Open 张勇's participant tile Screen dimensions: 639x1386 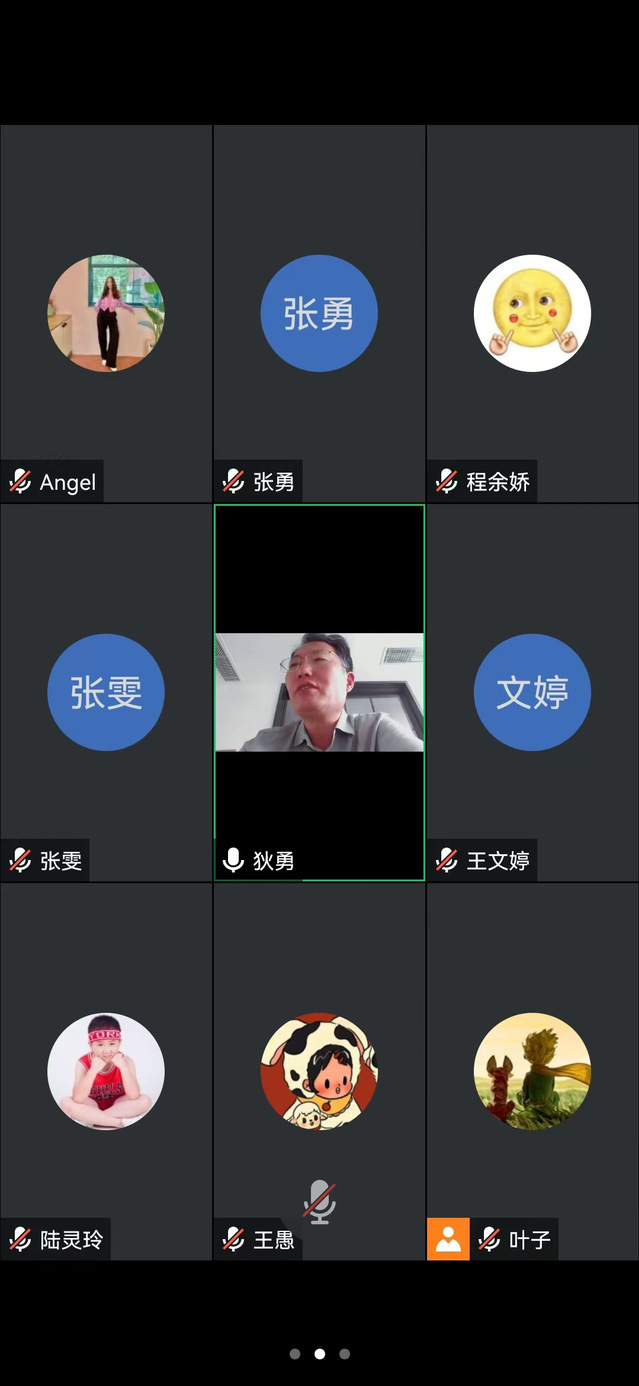(x=319, y=313)
